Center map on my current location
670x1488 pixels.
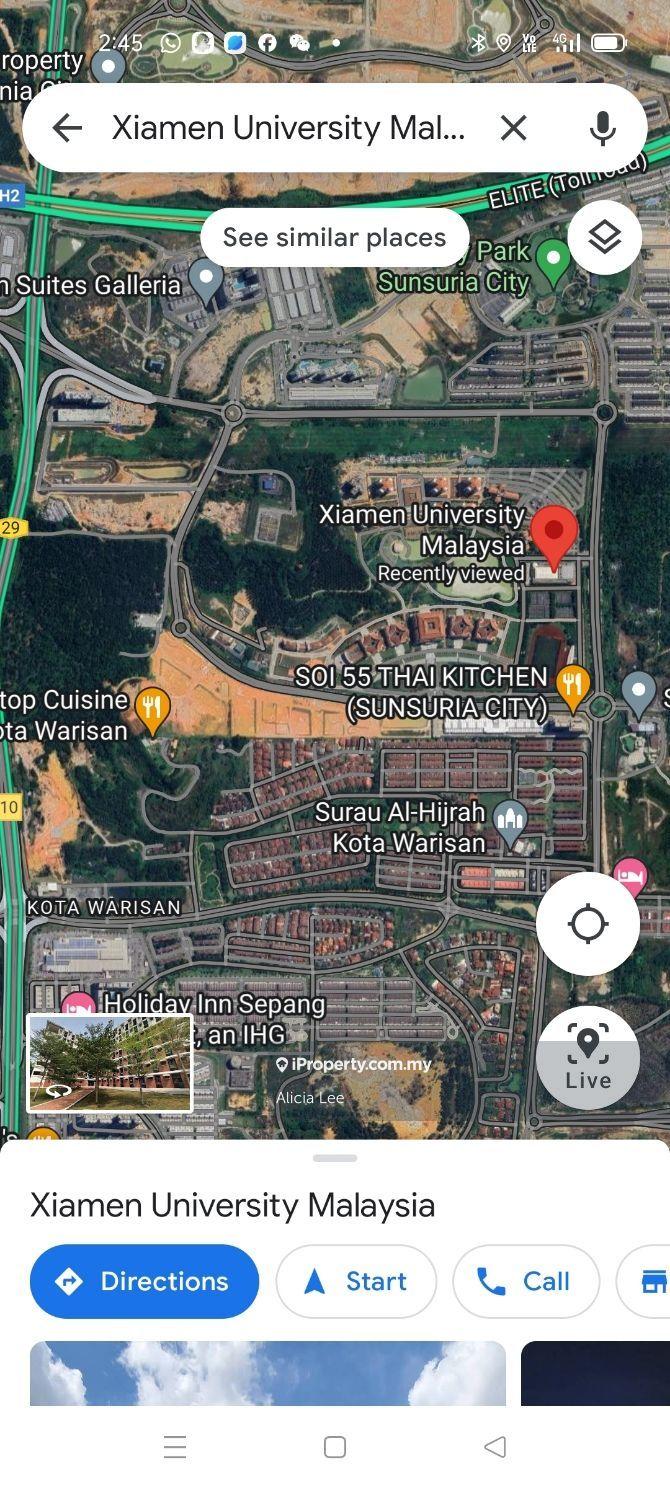(587, 924)
